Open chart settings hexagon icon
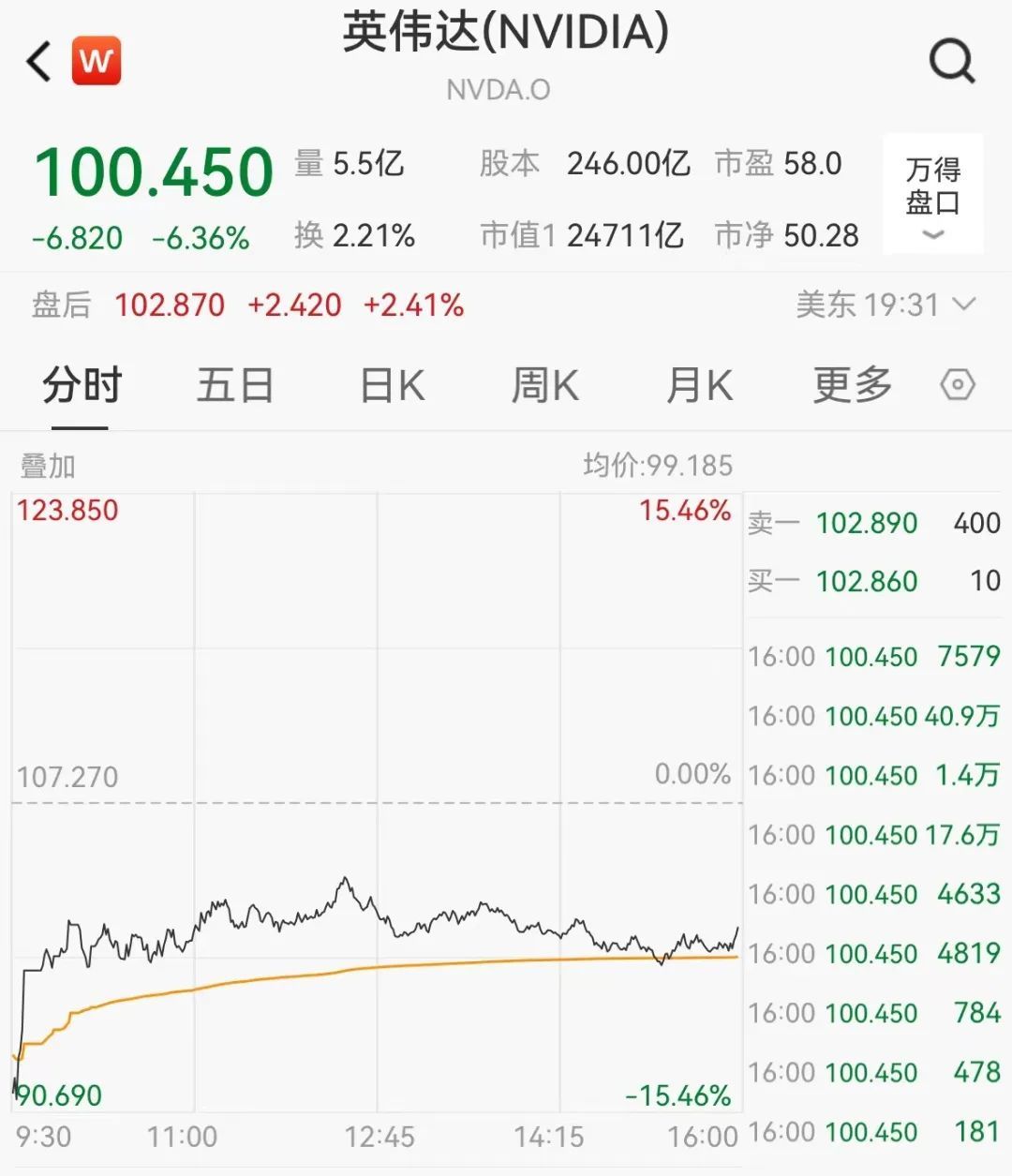1012x1176 pixels. coord(958,385)
